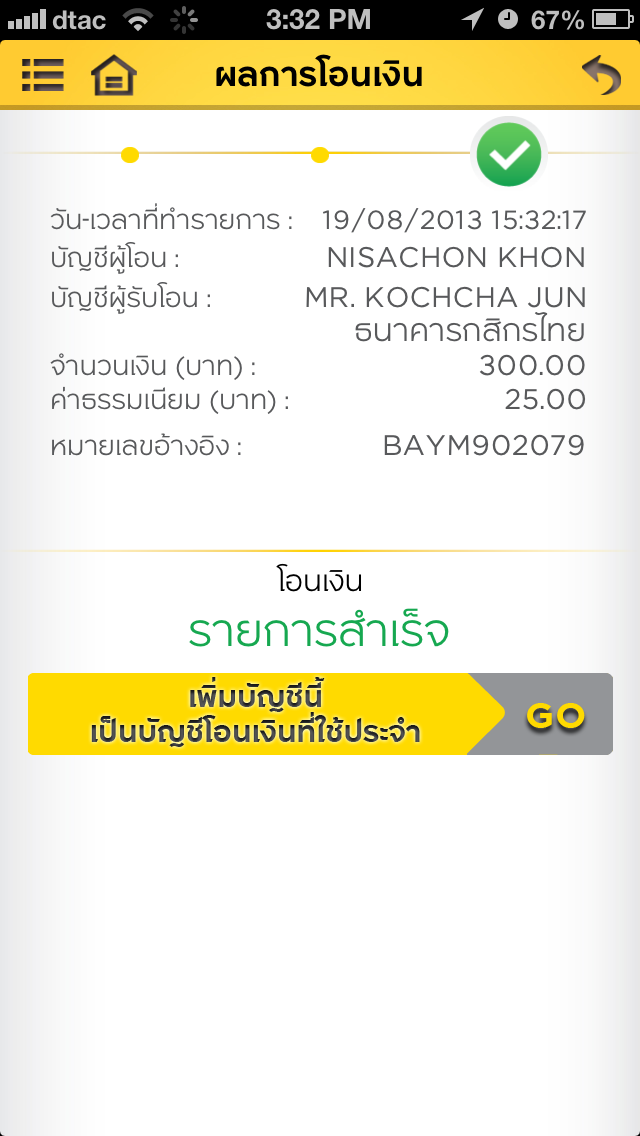
Task: Tap the back arrow icon
Action: pyautogui.click(x=601, y=75)
